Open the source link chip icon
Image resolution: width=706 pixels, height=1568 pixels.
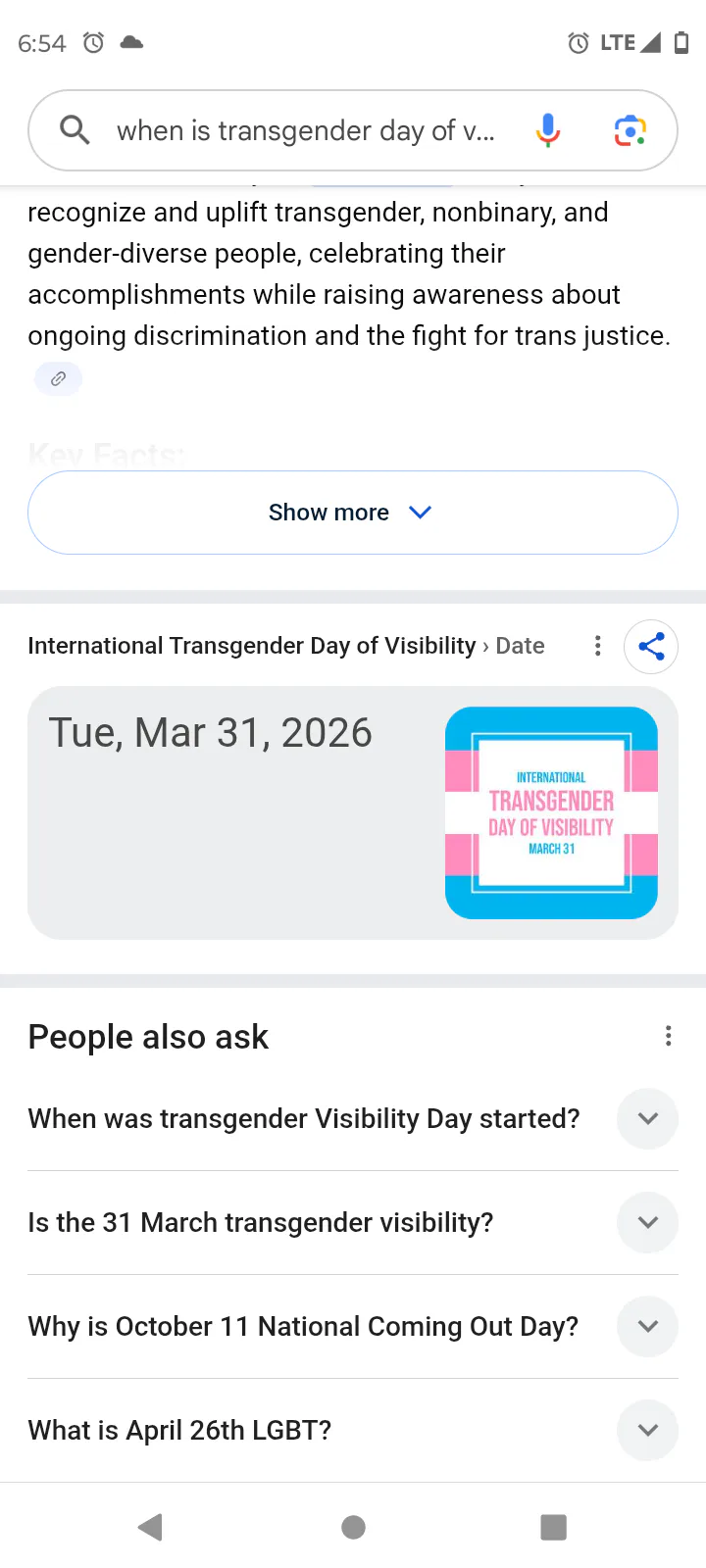[59, 378]
